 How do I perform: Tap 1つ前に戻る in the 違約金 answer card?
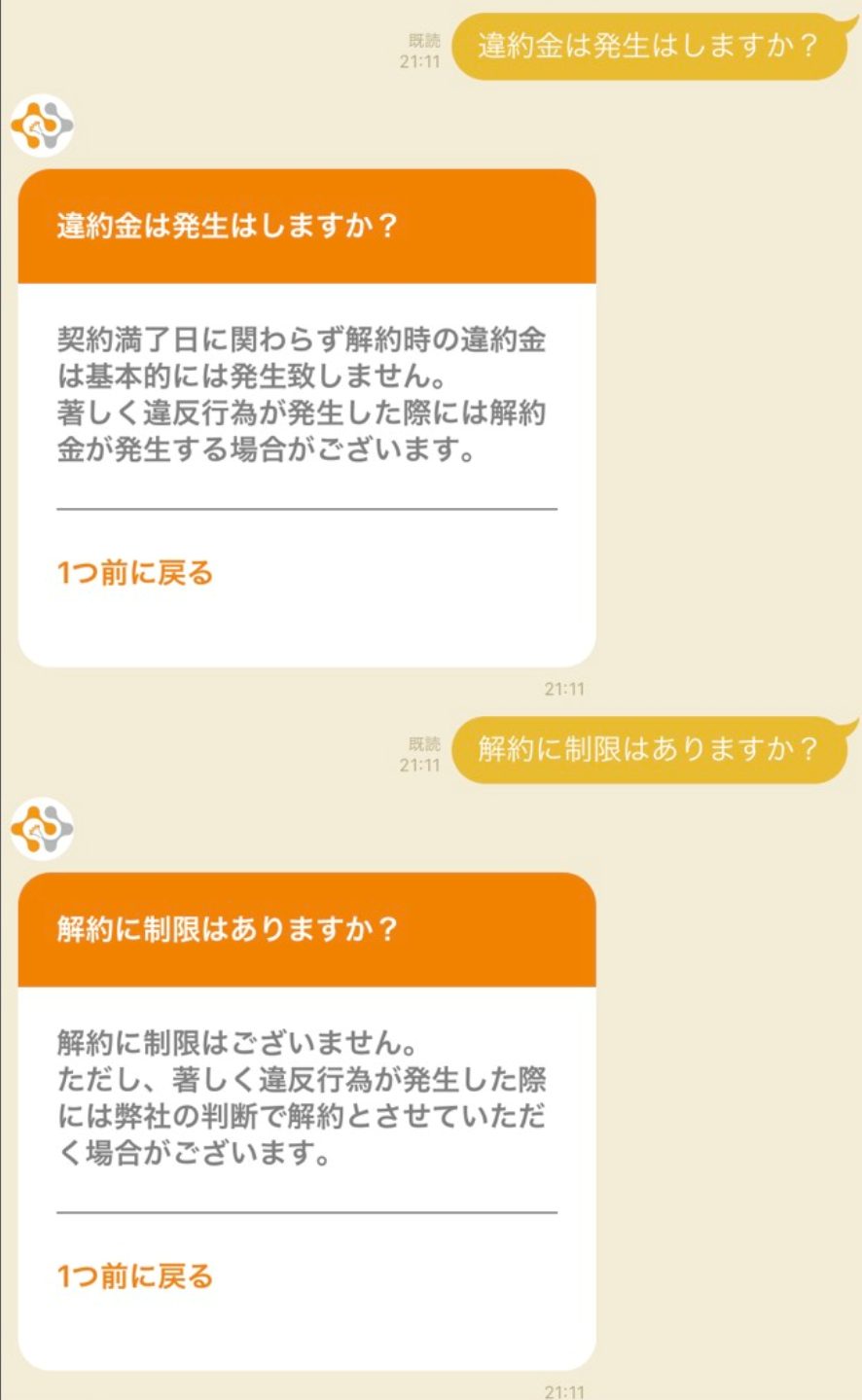pos(135,573)
